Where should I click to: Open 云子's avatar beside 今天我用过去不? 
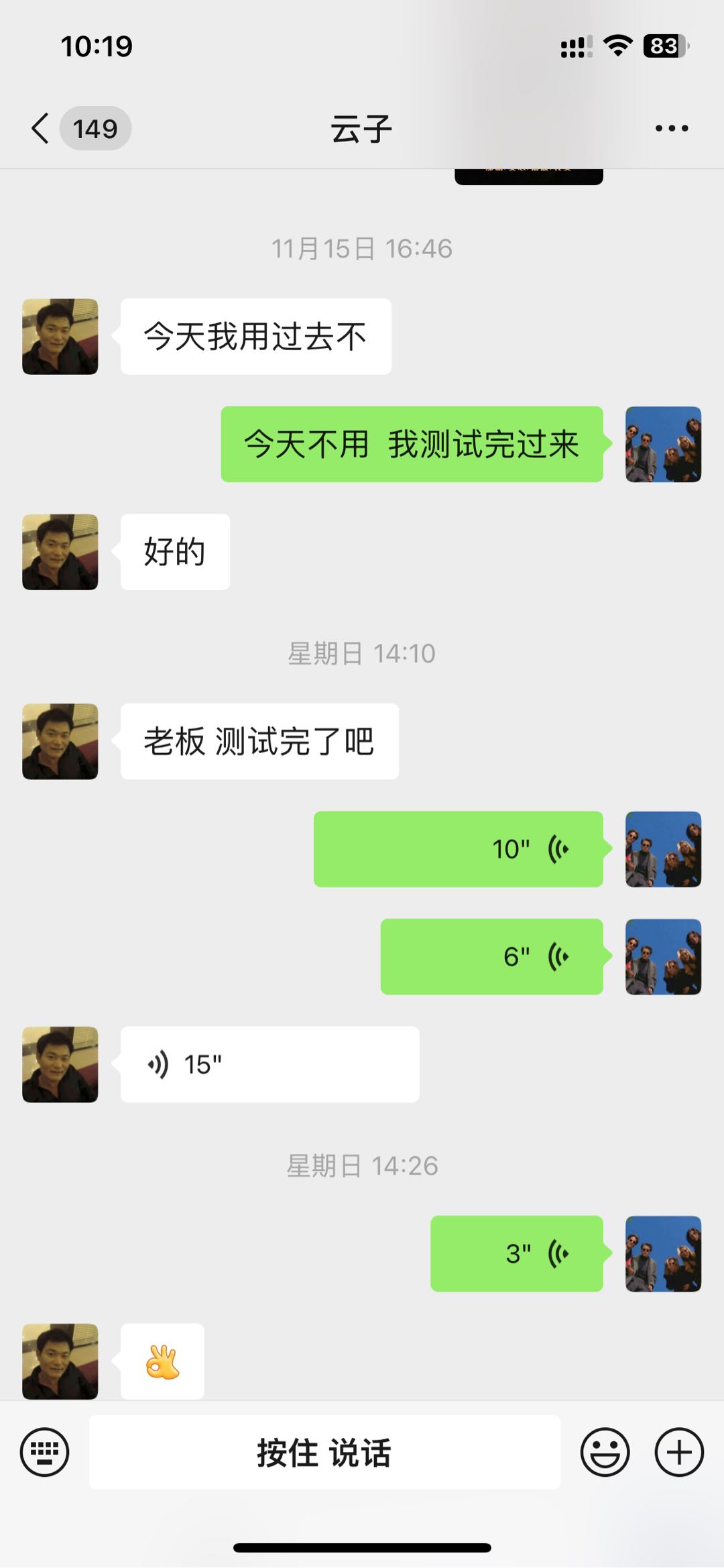[x=60, y=337]
